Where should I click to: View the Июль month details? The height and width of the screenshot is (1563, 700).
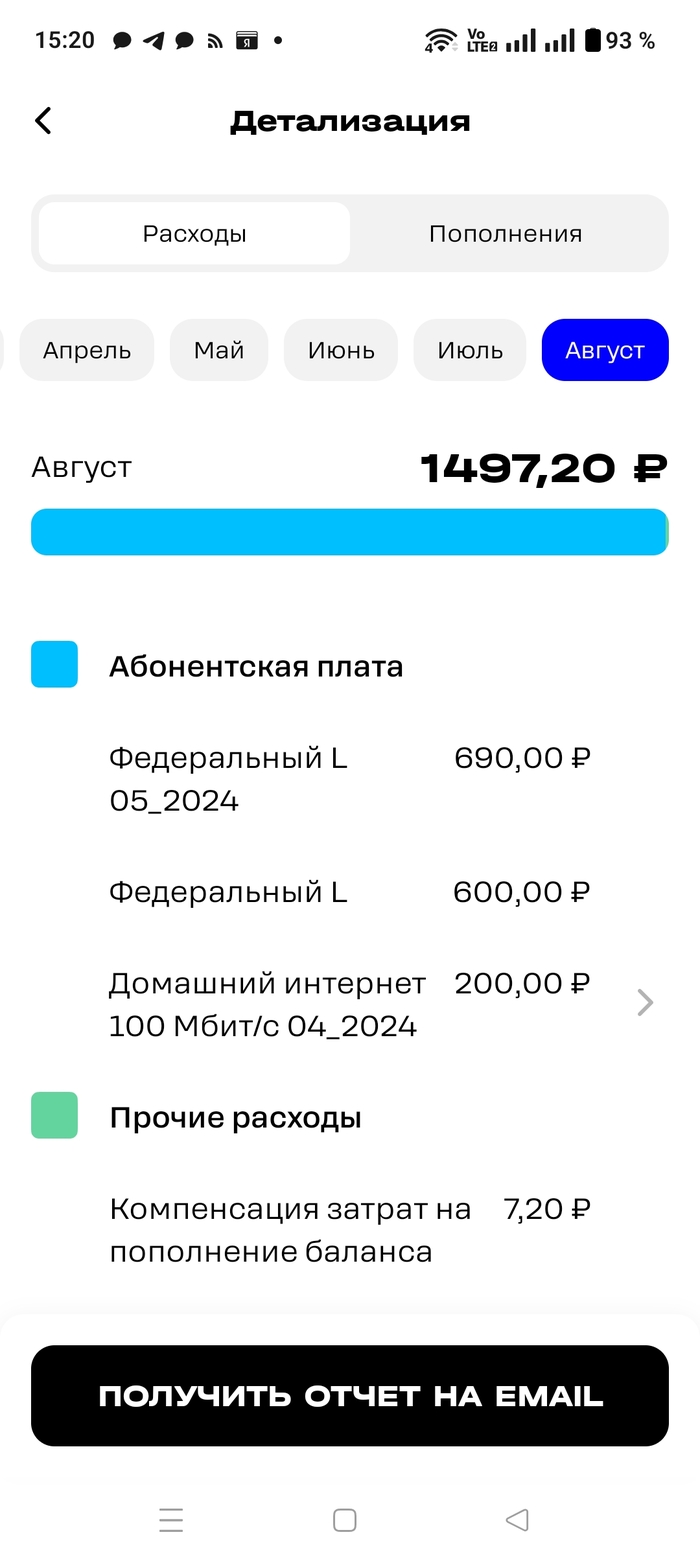click(x=470, y=350)
